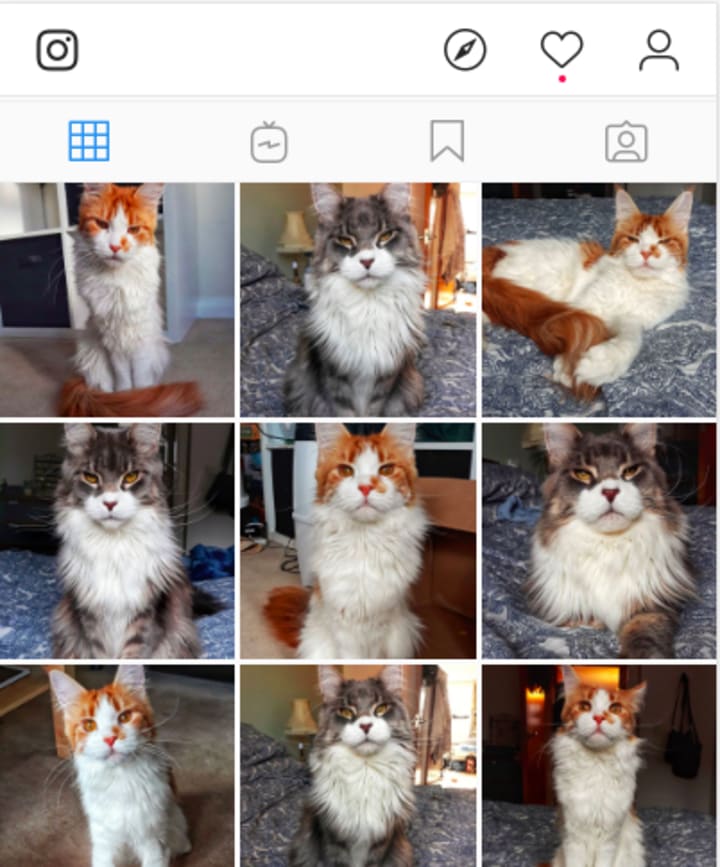The width and height of the screenshot is (720, 867).
Task: Open photo of orange cat by white shelf
Action: (x=117, y=299)
